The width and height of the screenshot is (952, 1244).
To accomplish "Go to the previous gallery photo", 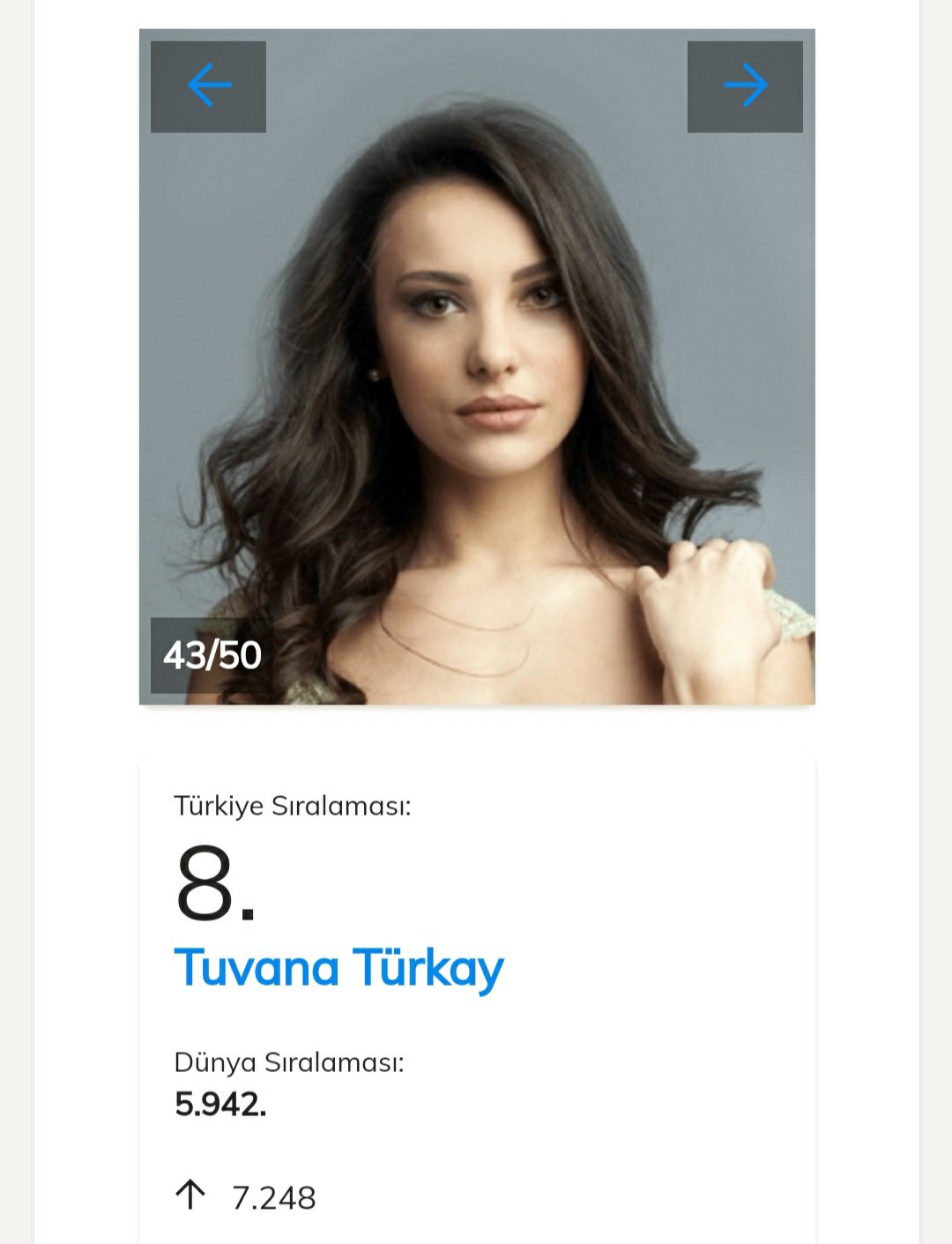I will pos(209,86).
